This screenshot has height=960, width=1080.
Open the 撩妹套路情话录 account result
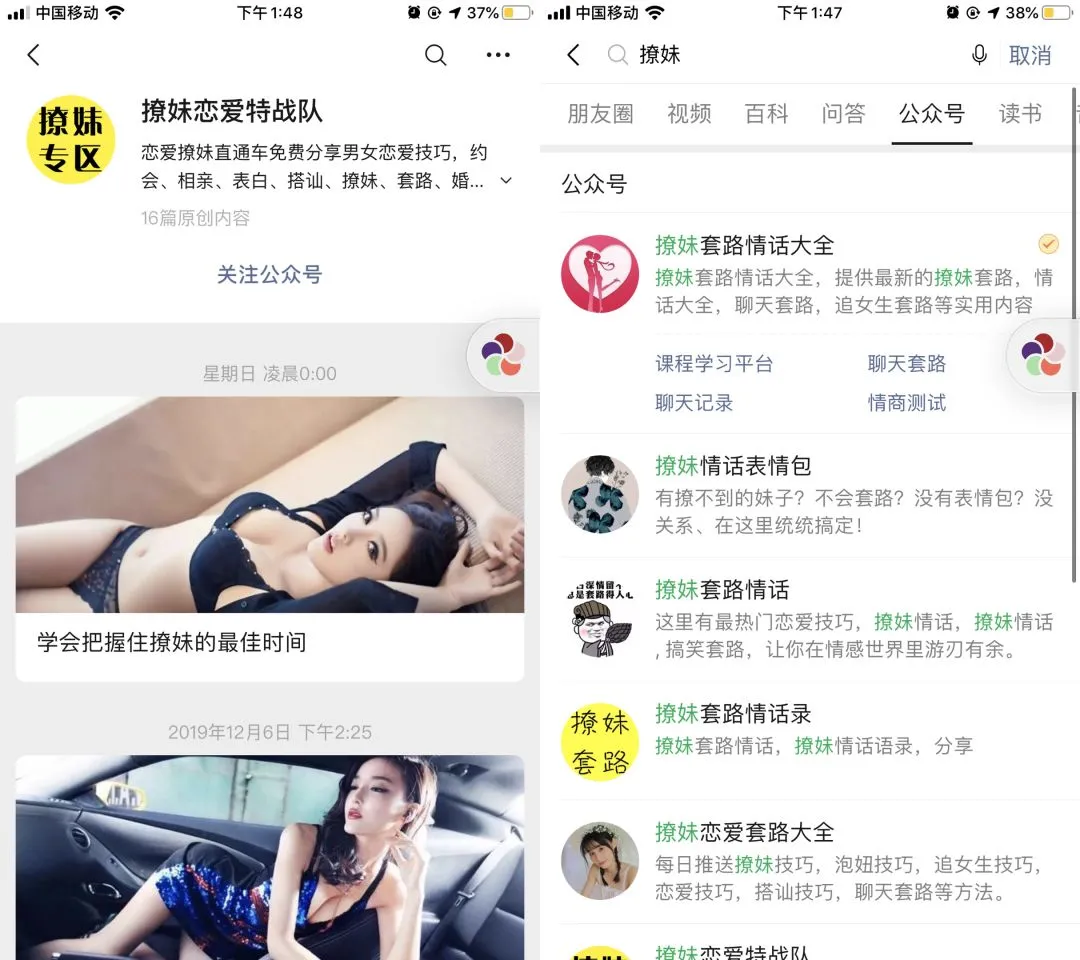coord(732,714)
